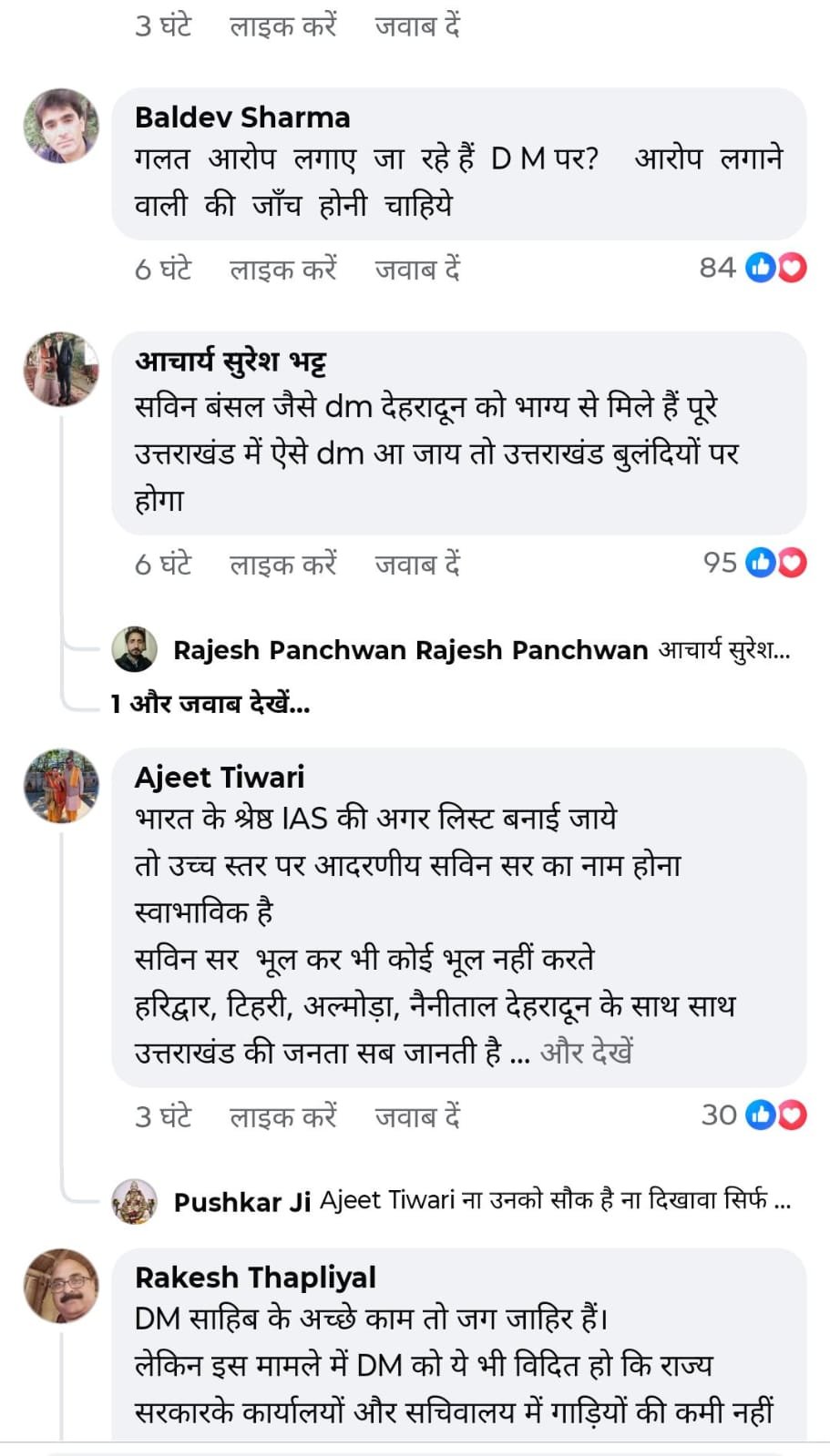Reply to Ajeet Tiwari's comment

(417, 1116)
